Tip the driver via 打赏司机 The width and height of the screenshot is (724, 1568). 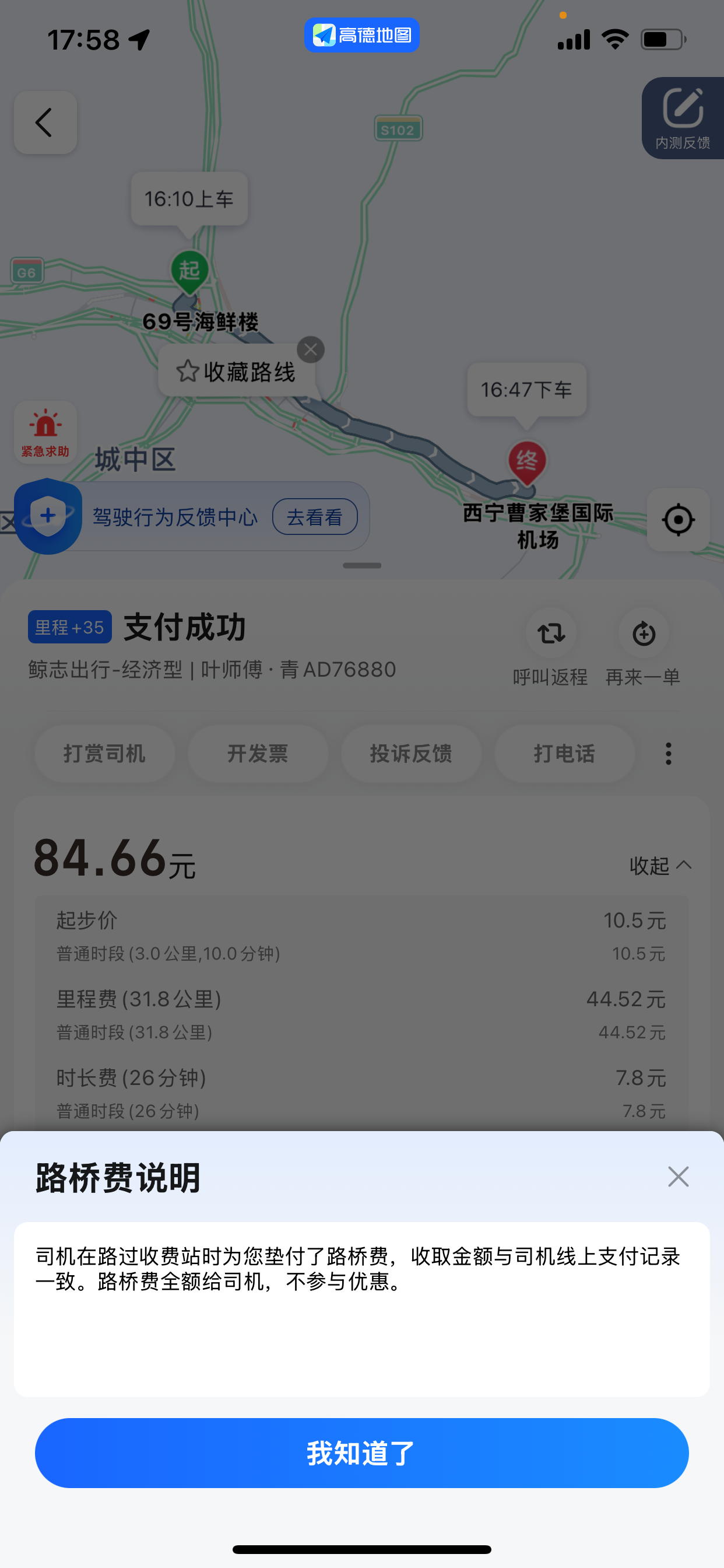[105, 754]
